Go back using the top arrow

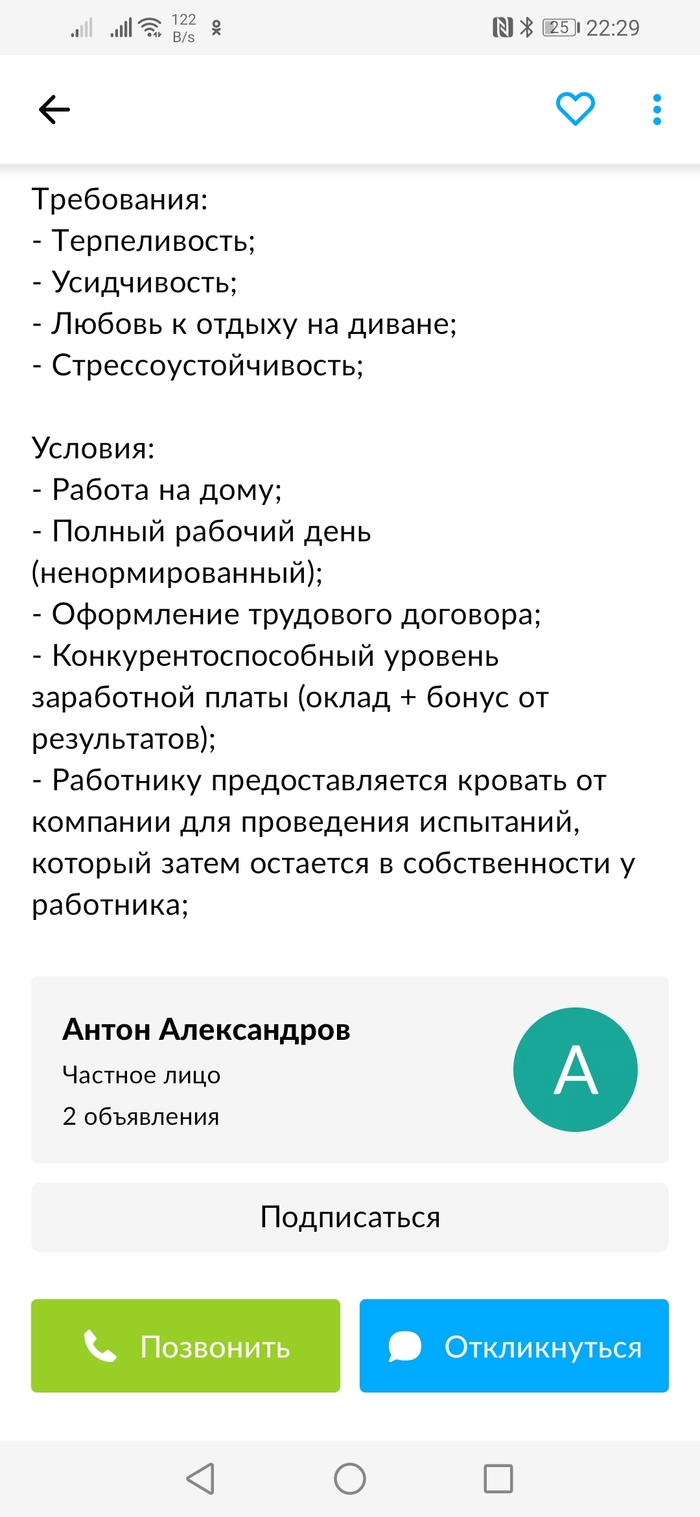point(54,110)
